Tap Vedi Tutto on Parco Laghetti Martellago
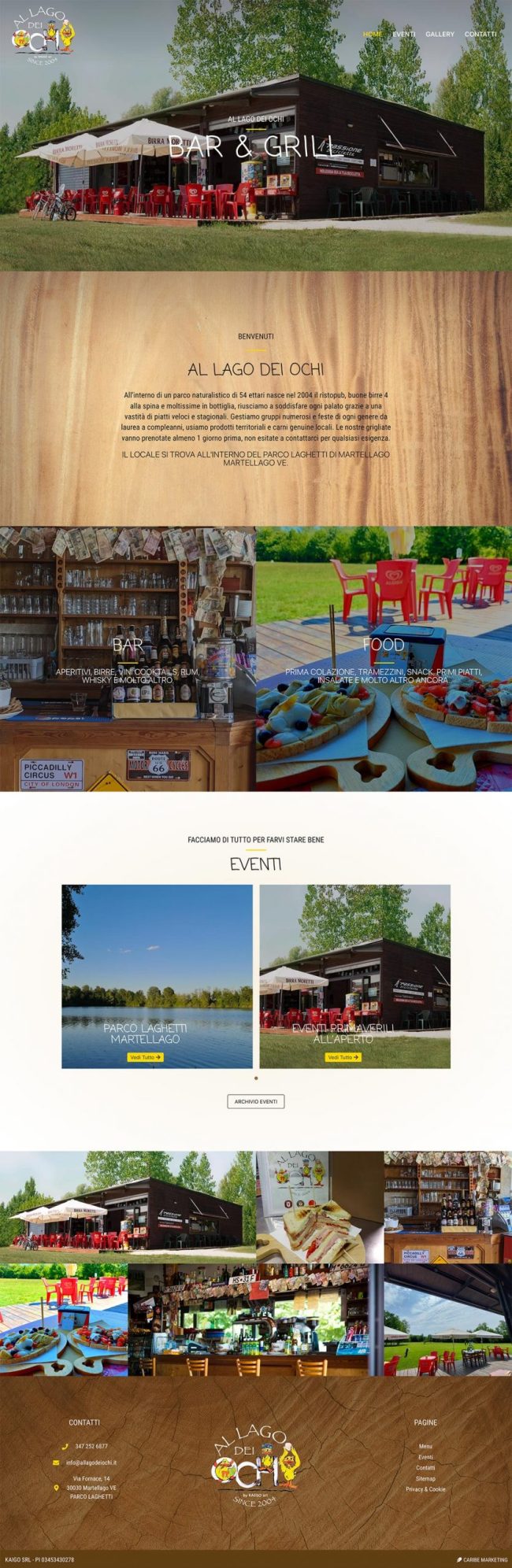 click(146, 1057)
